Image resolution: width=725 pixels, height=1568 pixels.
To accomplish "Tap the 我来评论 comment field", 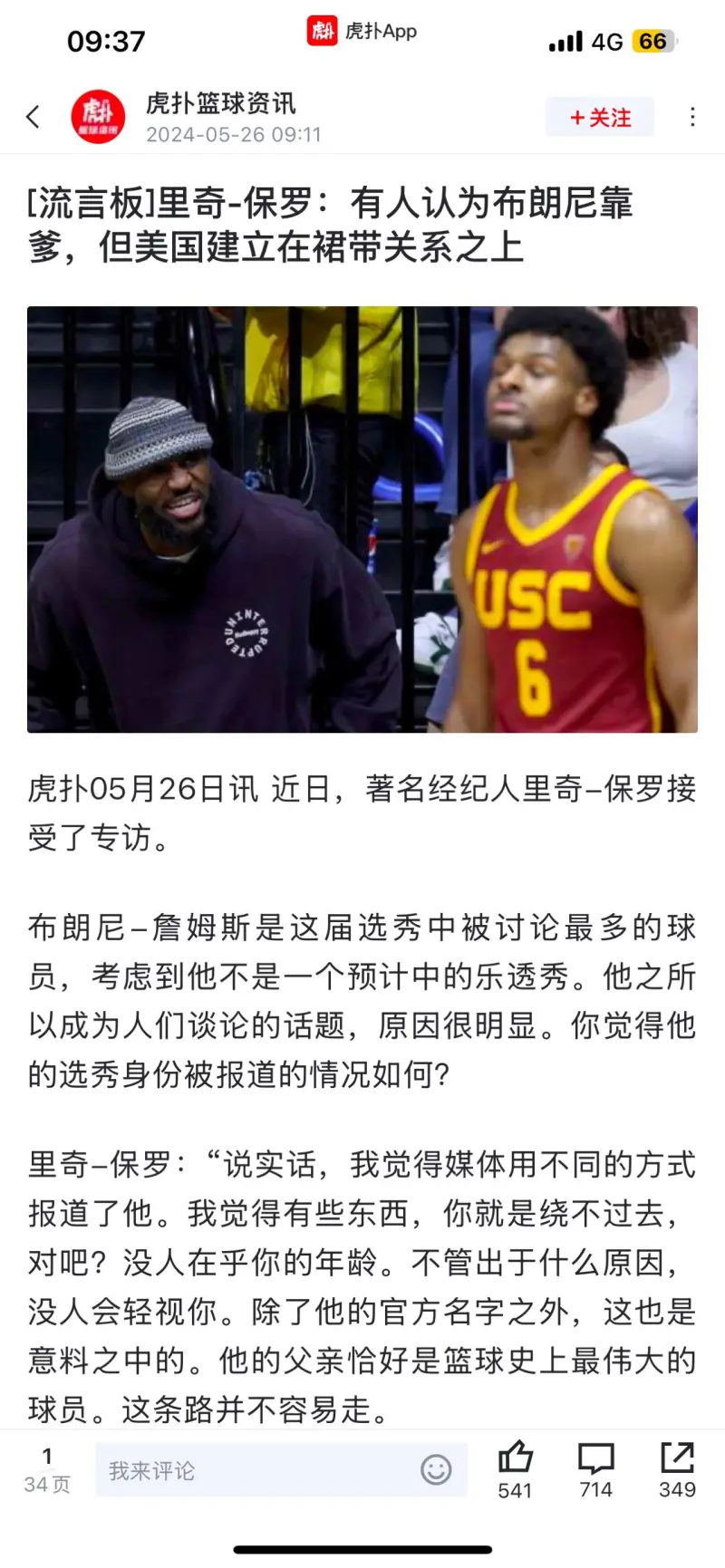I will click(254, 1470).
